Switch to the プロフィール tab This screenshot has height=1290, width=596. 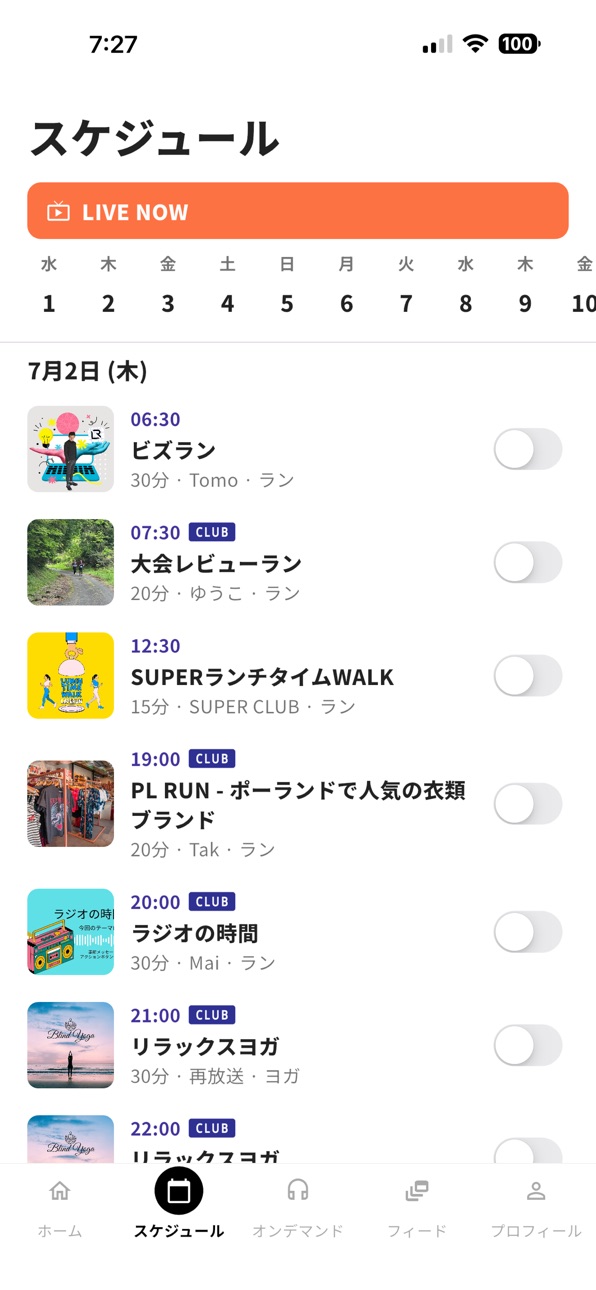pos(536,1208)
